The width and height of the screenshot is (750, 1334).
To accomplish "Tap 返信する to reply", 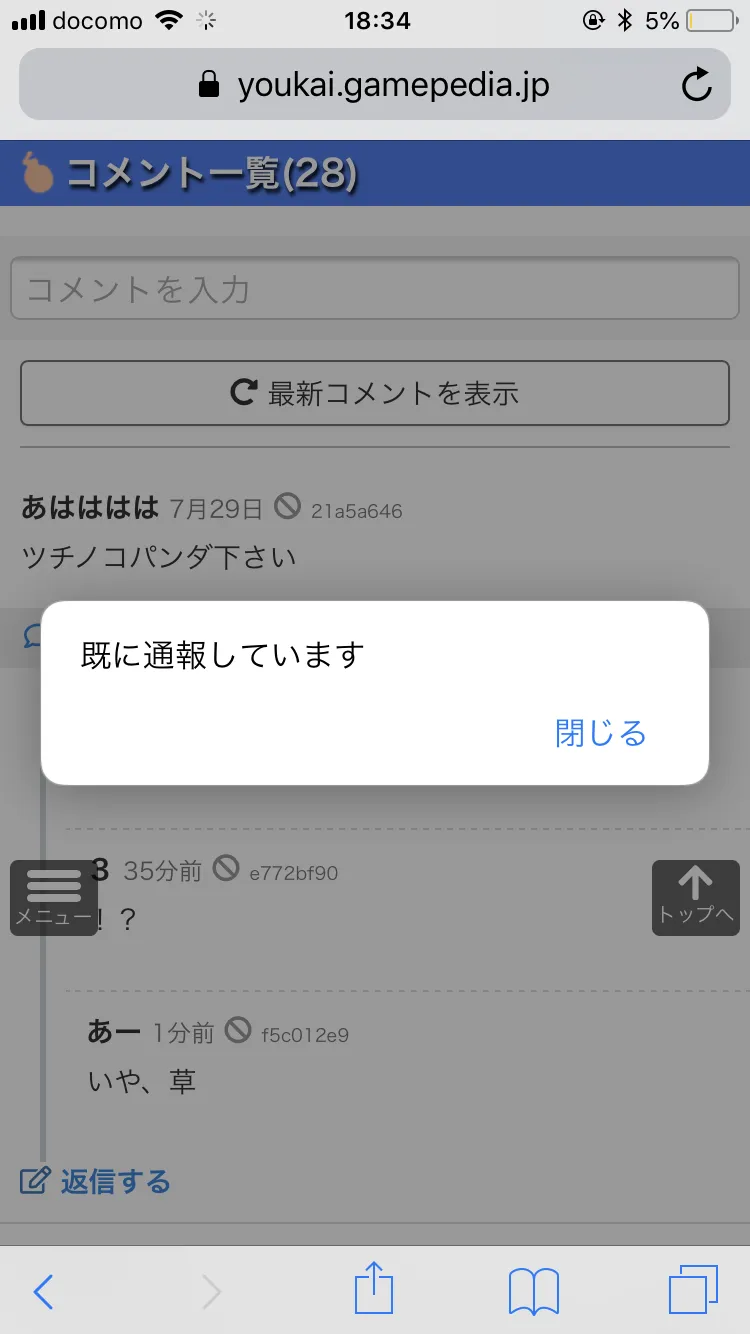I will [95, 1181].
